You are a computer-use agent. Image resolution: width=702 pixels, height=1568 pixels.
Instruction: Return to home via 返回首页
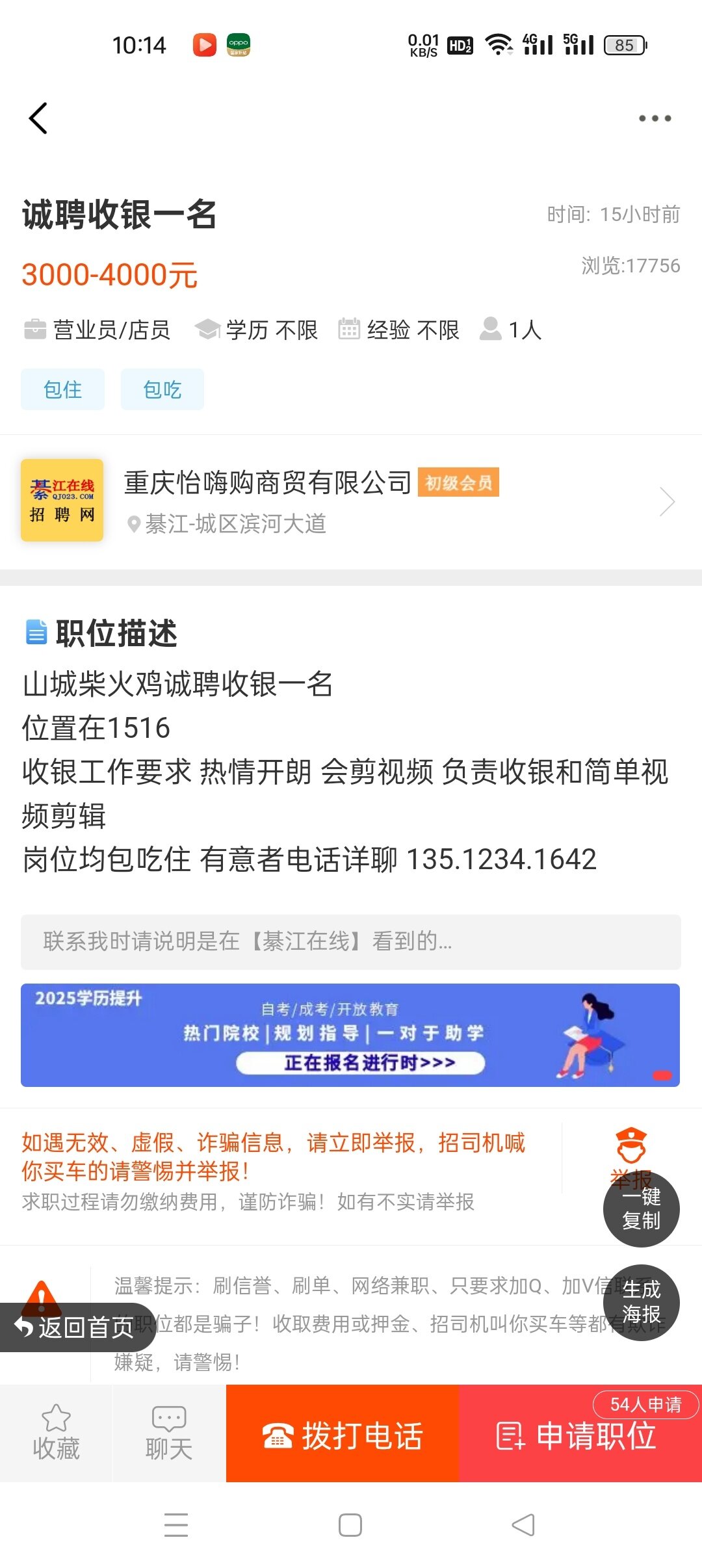75,1327
